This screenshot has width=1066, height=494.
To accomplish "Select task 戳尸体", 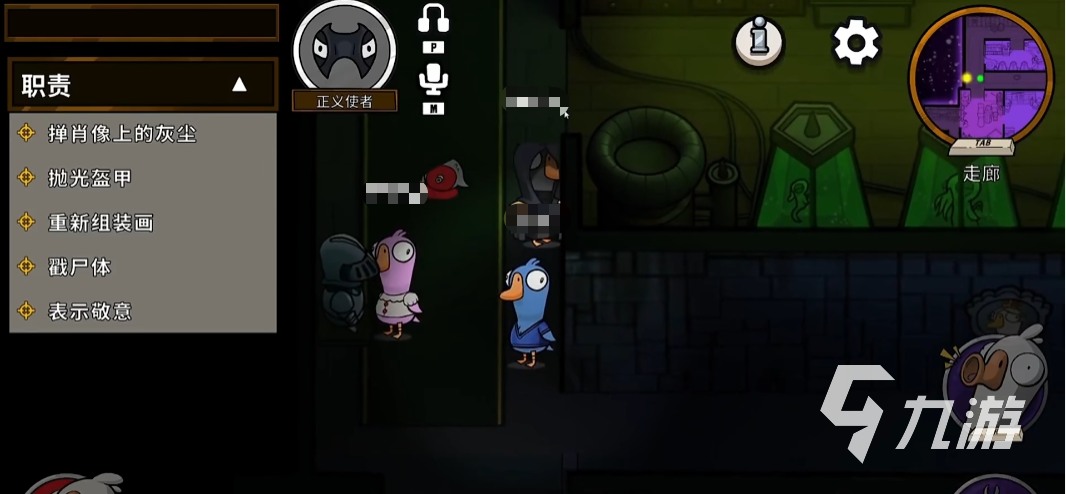I will (79, 267).
